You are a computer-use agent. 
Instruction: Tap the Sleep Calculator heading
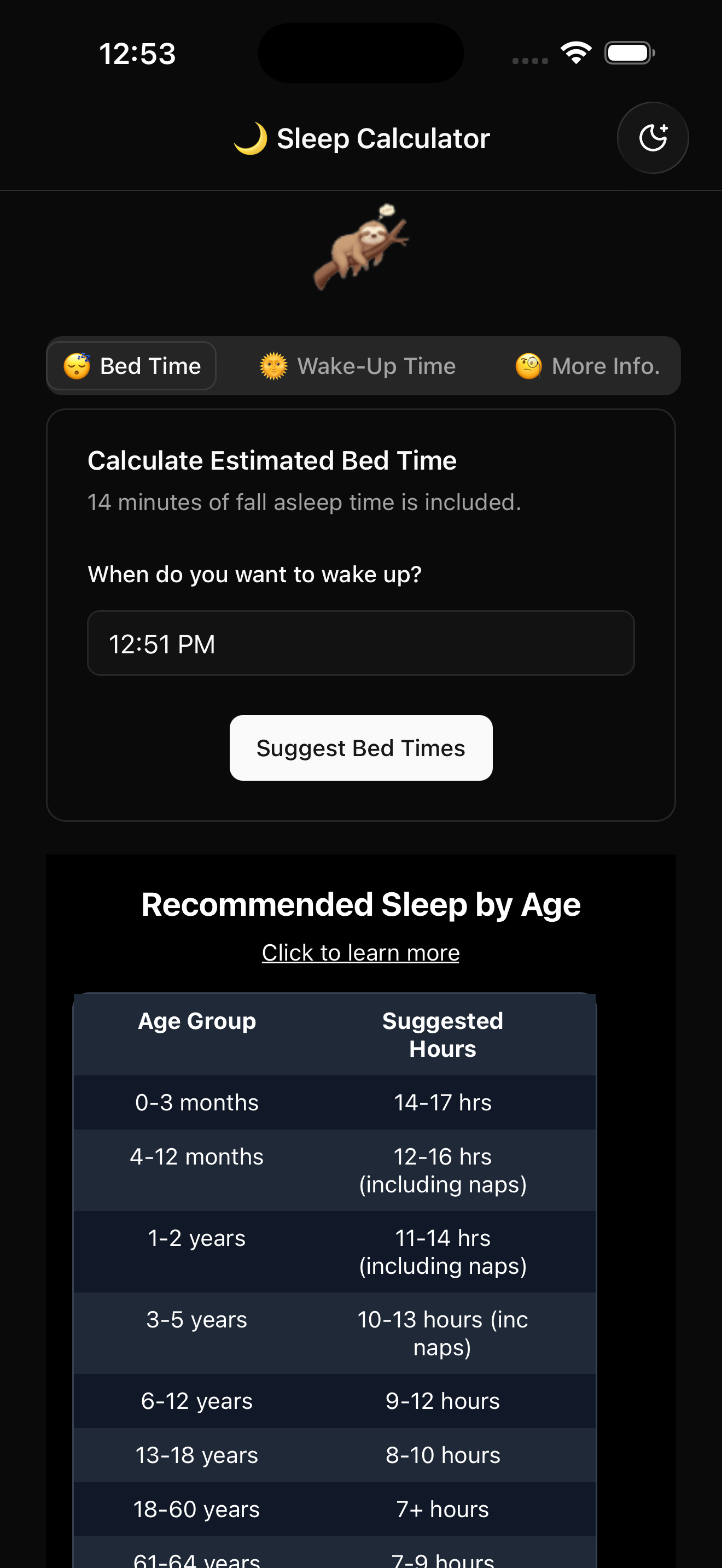point(383,138)
